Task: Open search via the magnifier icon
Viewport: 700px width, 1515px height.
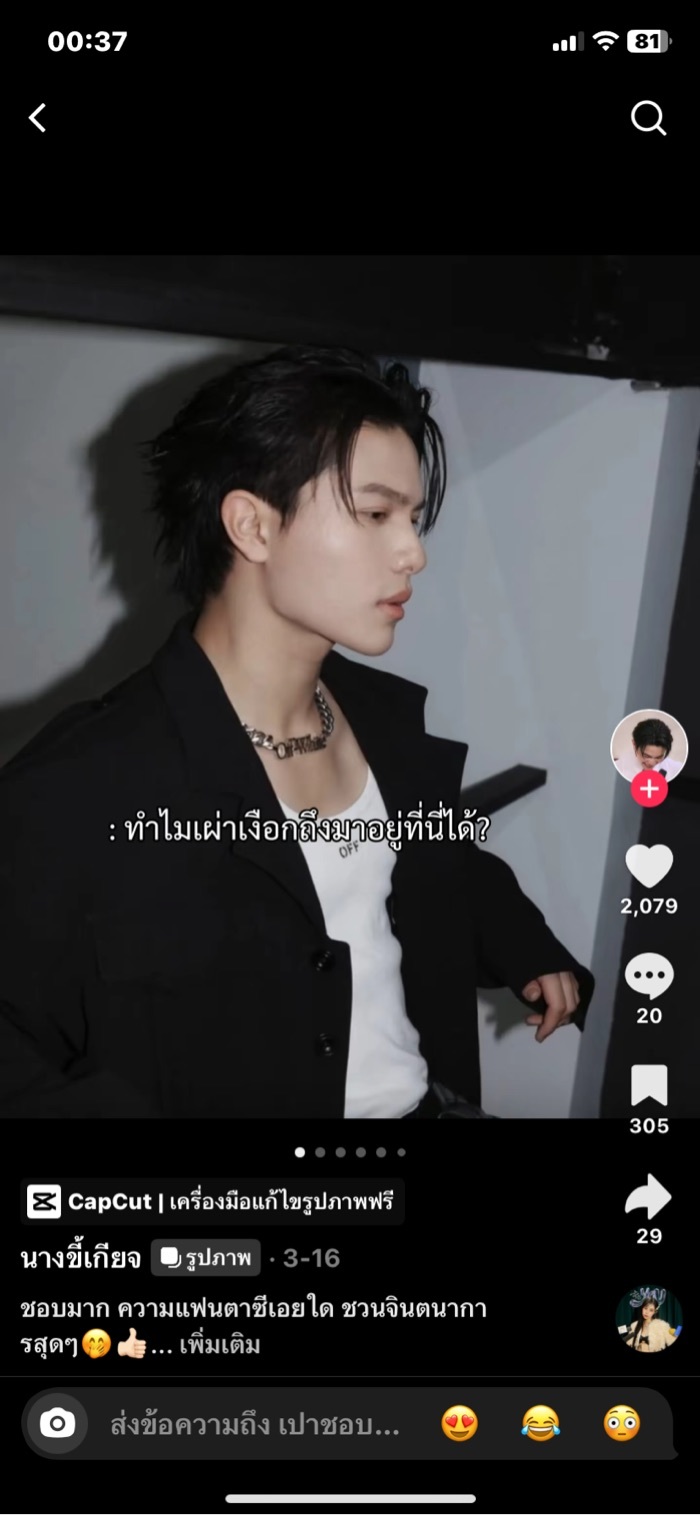Action: click(648, 118)
